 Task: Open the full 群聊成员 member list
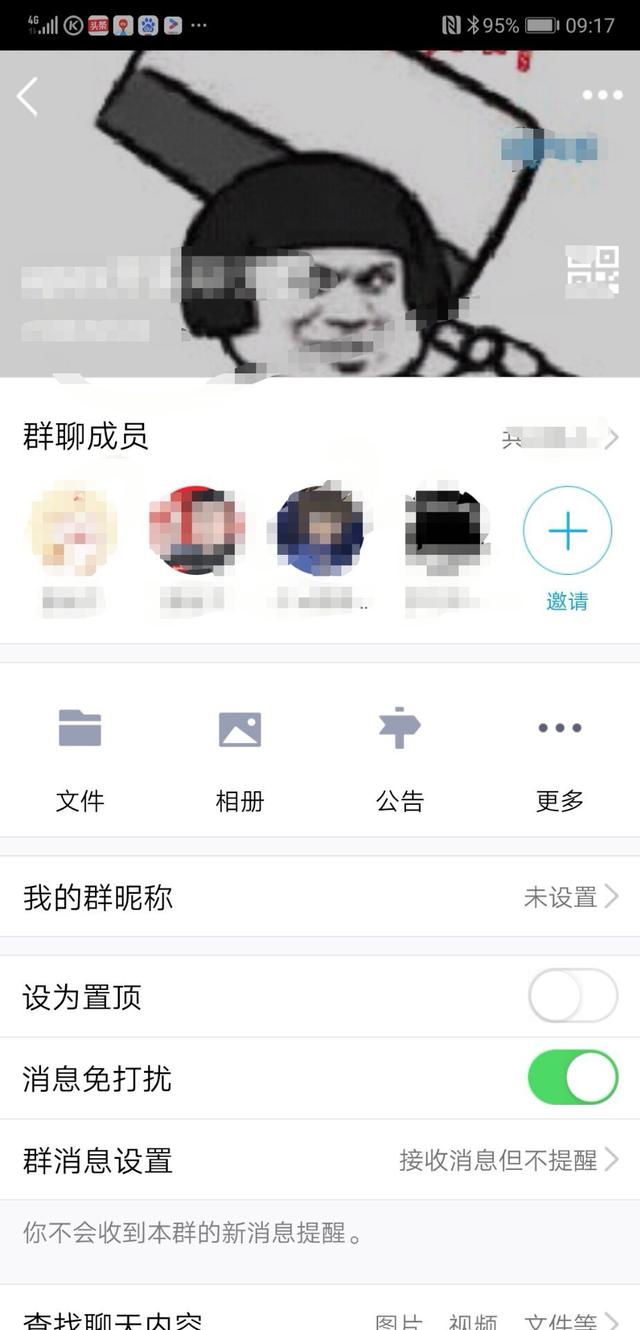coord(560,438)
